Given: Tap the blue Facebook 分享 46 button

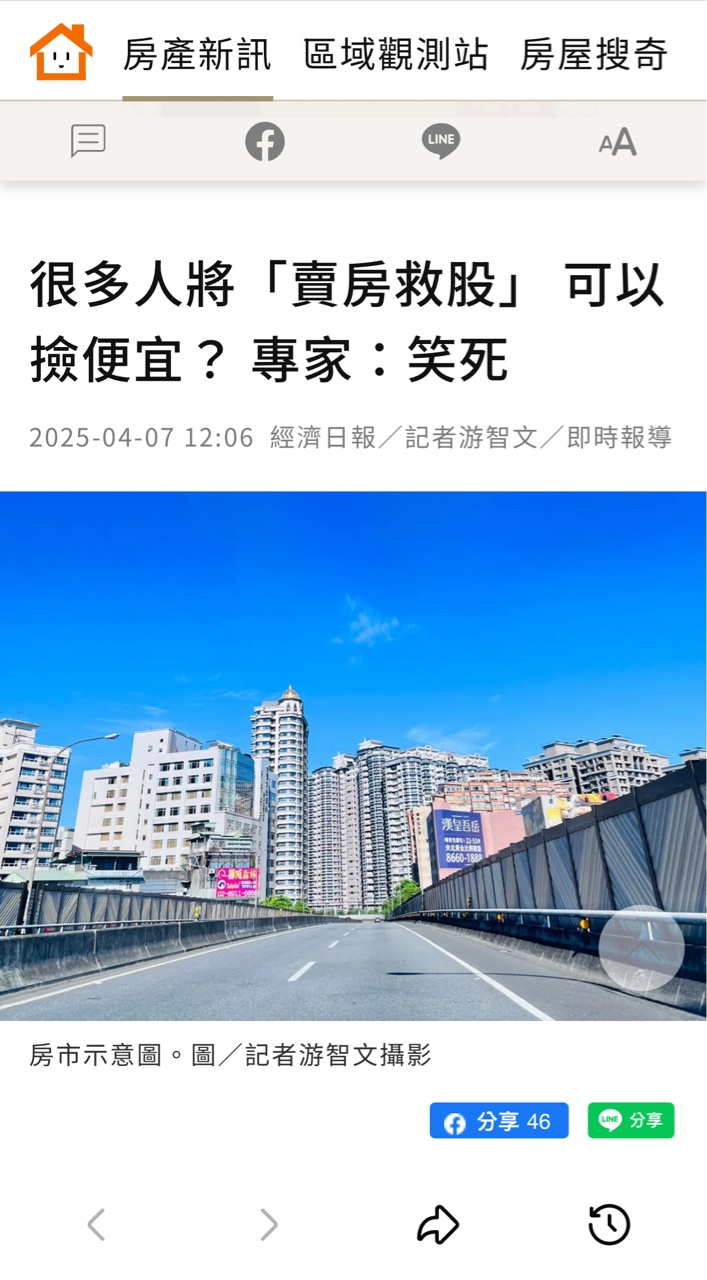Looking at the screenshot, I should click(499, 1121).
